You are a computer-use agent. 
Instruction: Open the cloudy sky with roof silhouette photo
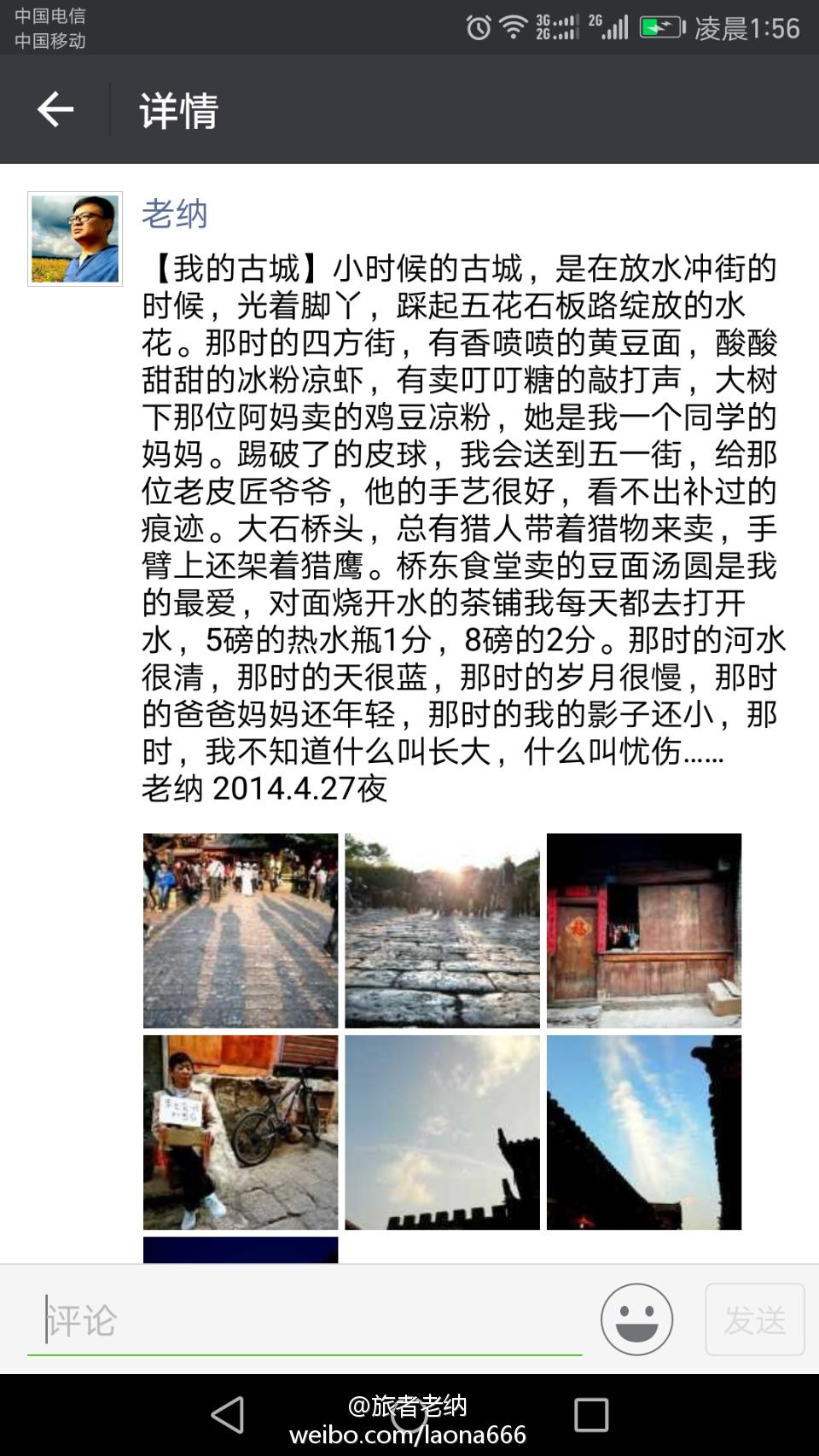coord(442,1132)
